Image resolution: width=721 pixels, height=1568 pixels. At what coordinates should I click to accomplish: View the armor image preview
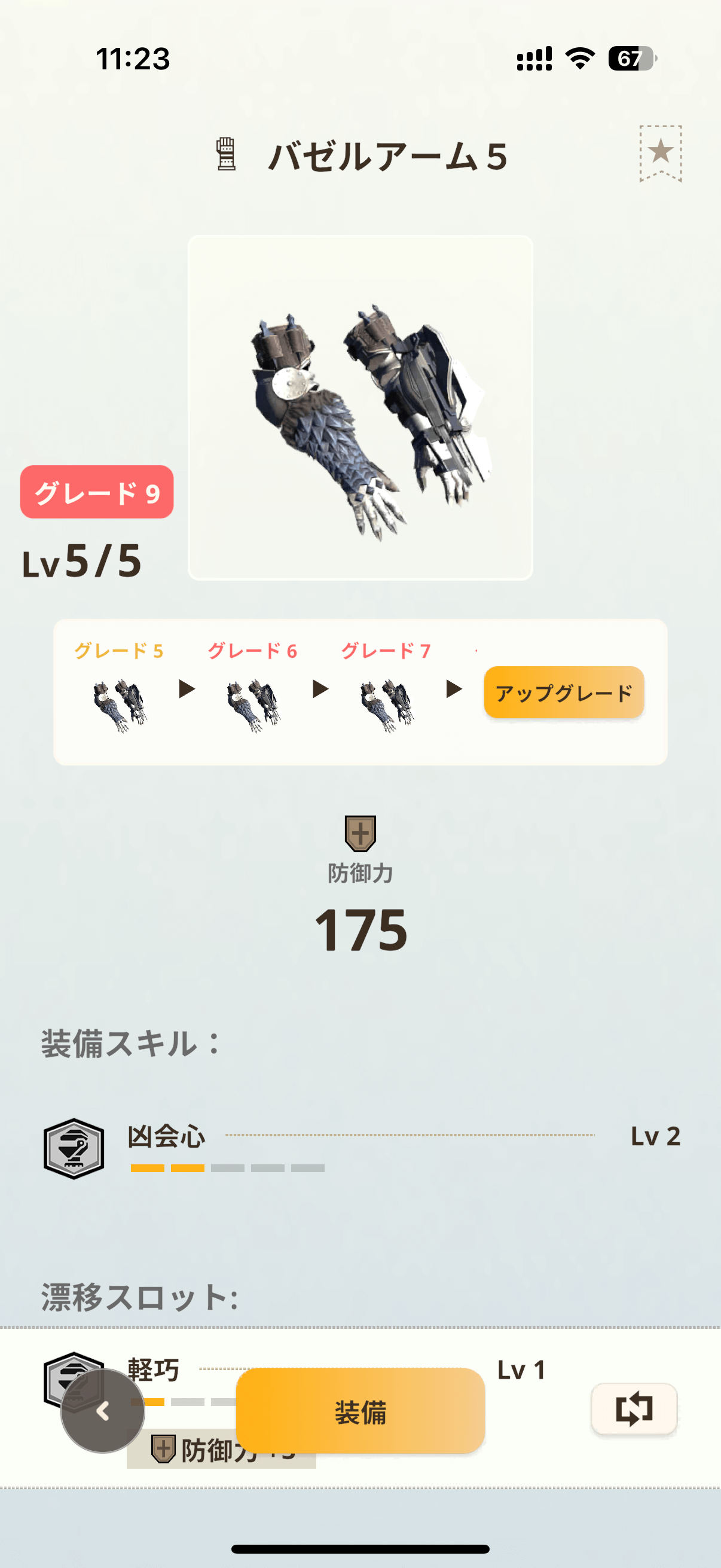click(360, 407)
